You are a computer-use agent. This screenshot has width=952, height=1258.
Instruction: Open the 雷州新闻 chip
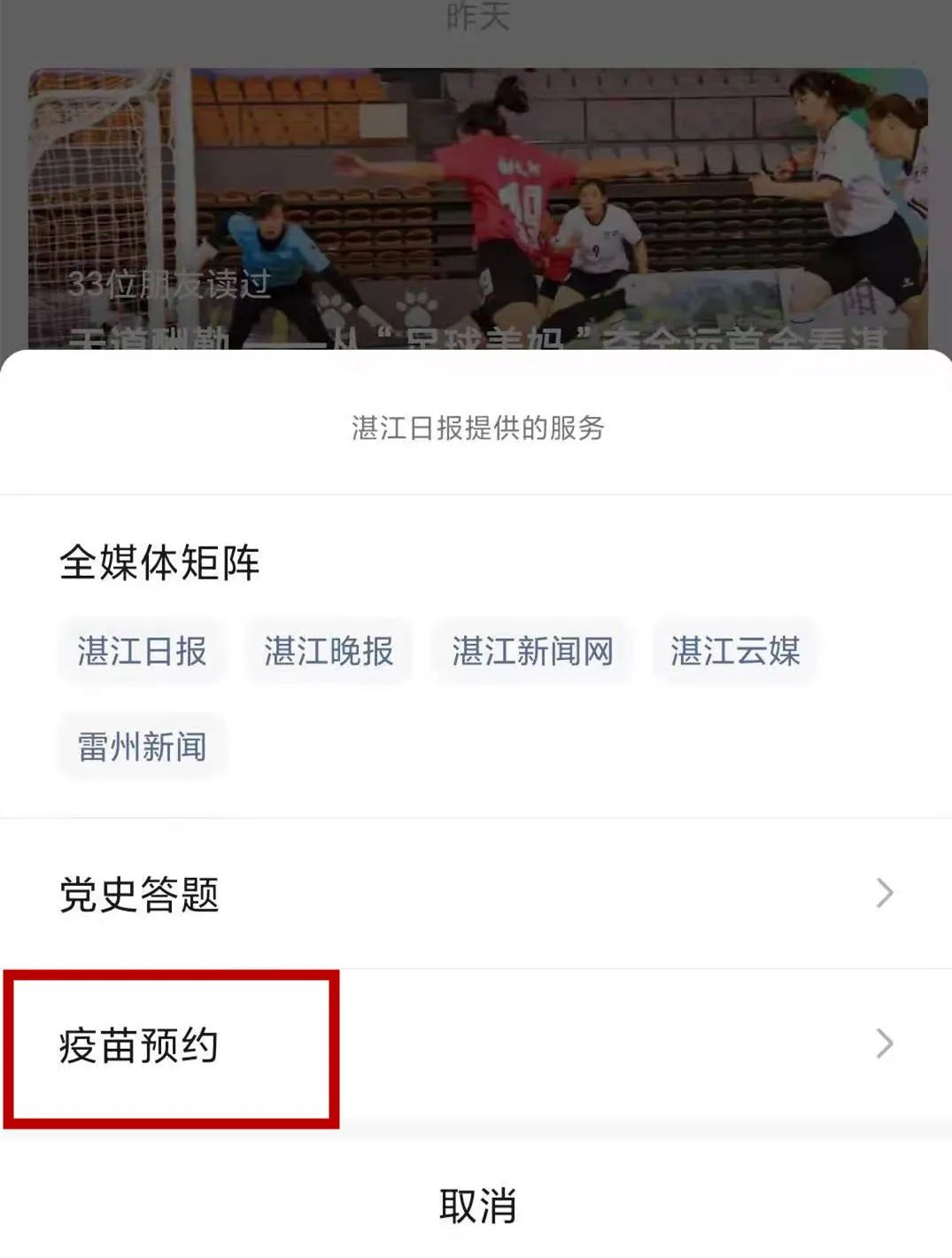[x=142, y=746]
